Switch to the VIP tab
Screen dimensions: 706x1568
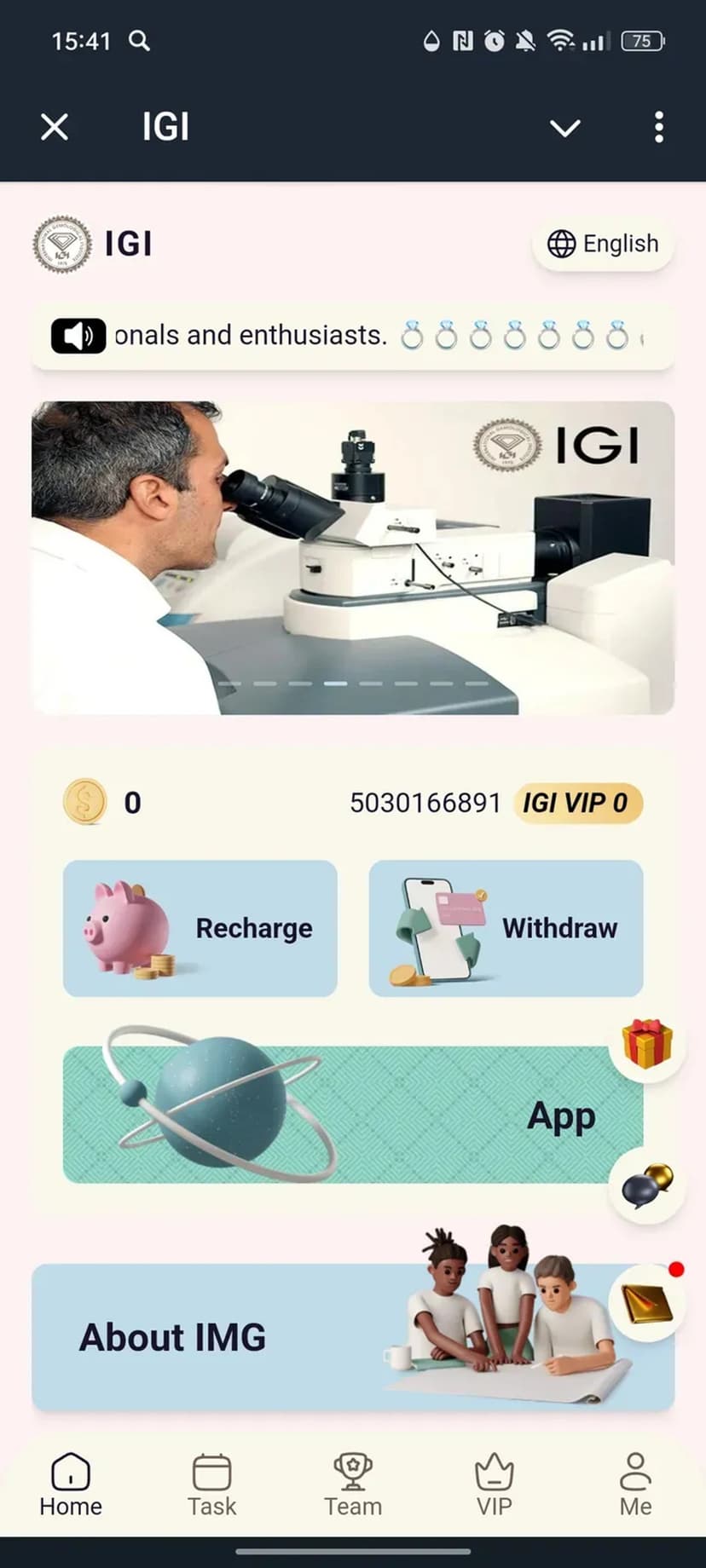click(x=494, y=1484)
